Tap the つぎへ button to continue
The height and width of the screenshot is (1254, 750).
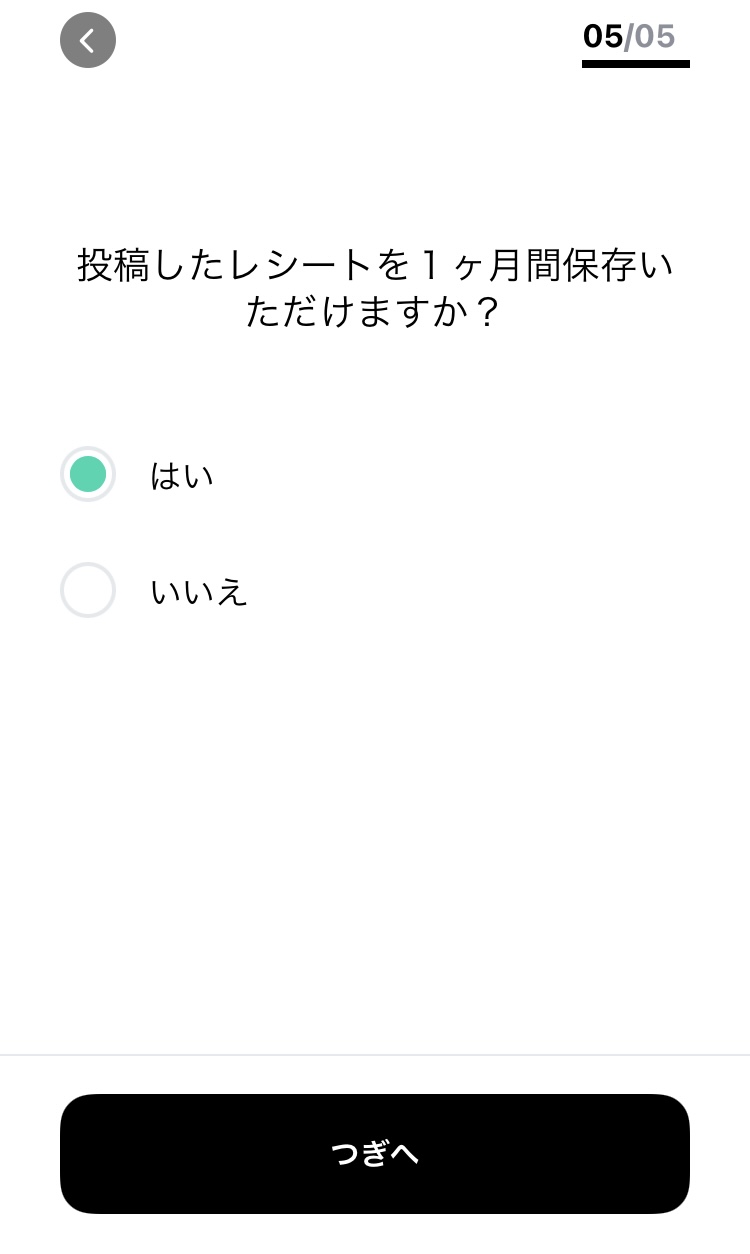point(375,1153)
